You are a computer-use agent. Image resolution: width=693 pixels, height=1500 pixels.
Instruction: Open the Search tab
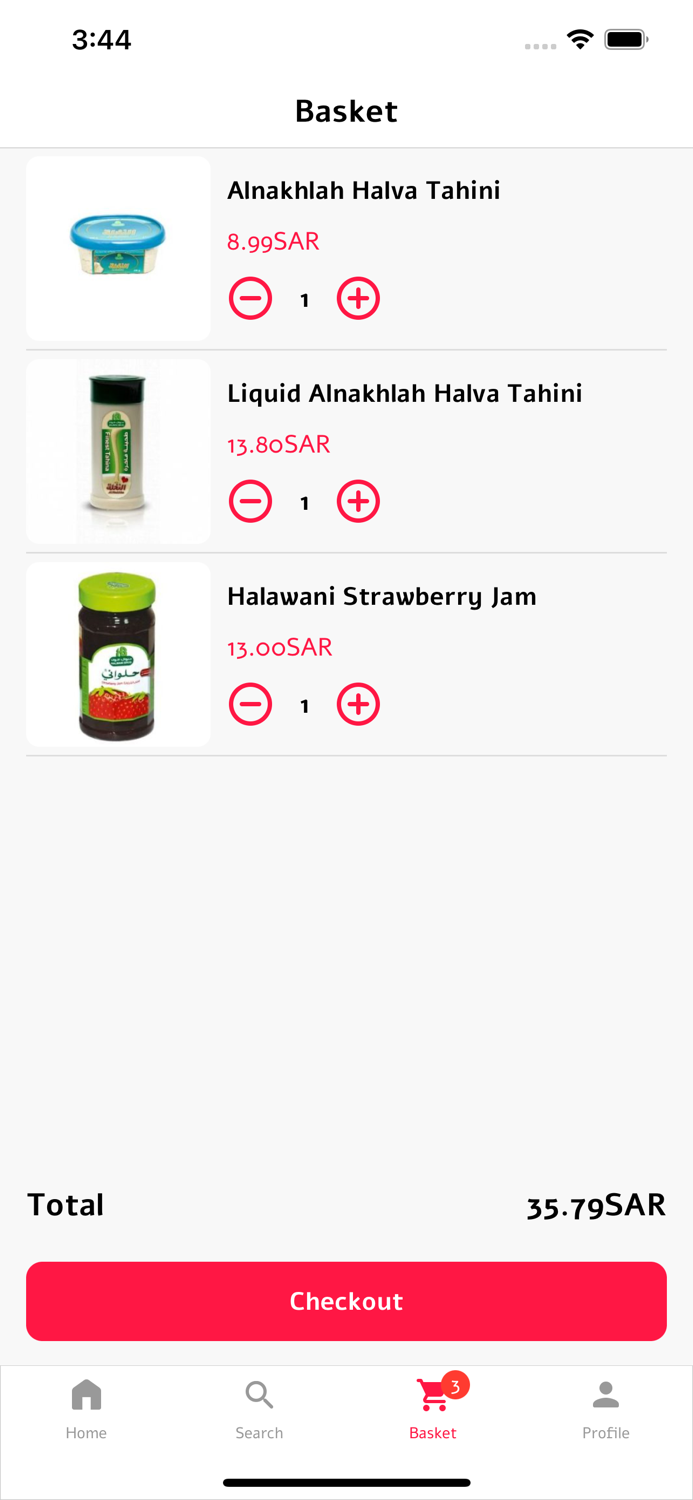tap(259, 1408)
